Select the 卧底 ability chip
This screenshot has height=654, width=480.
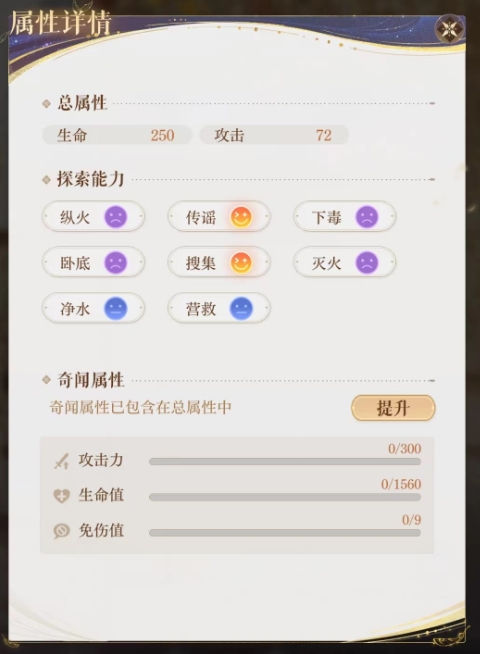click(x=93, y=262)
